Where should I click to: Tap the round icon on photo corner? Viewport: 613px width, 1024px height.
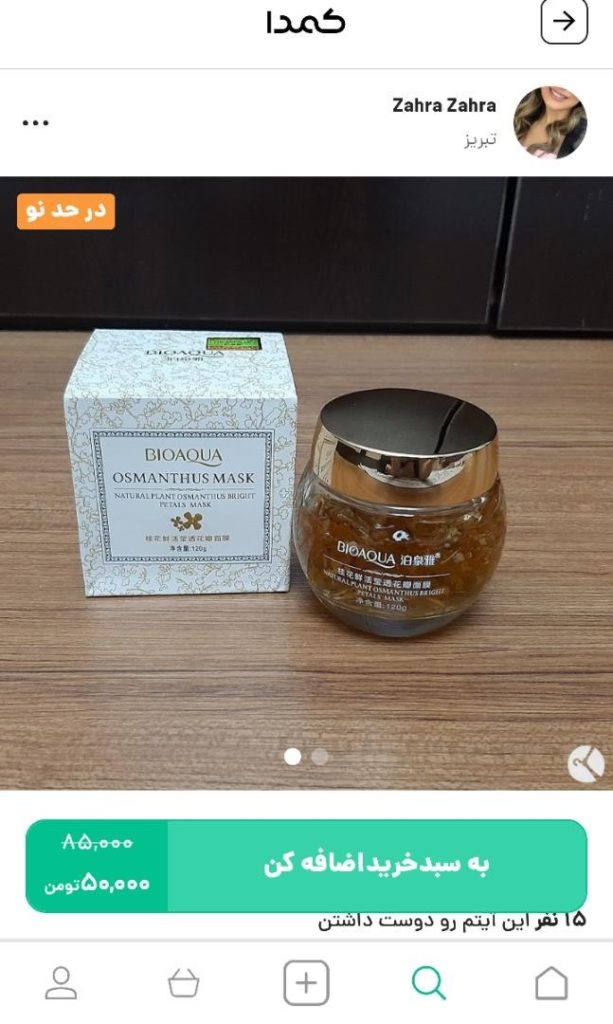pyautogui.click(x=586, y=764)
